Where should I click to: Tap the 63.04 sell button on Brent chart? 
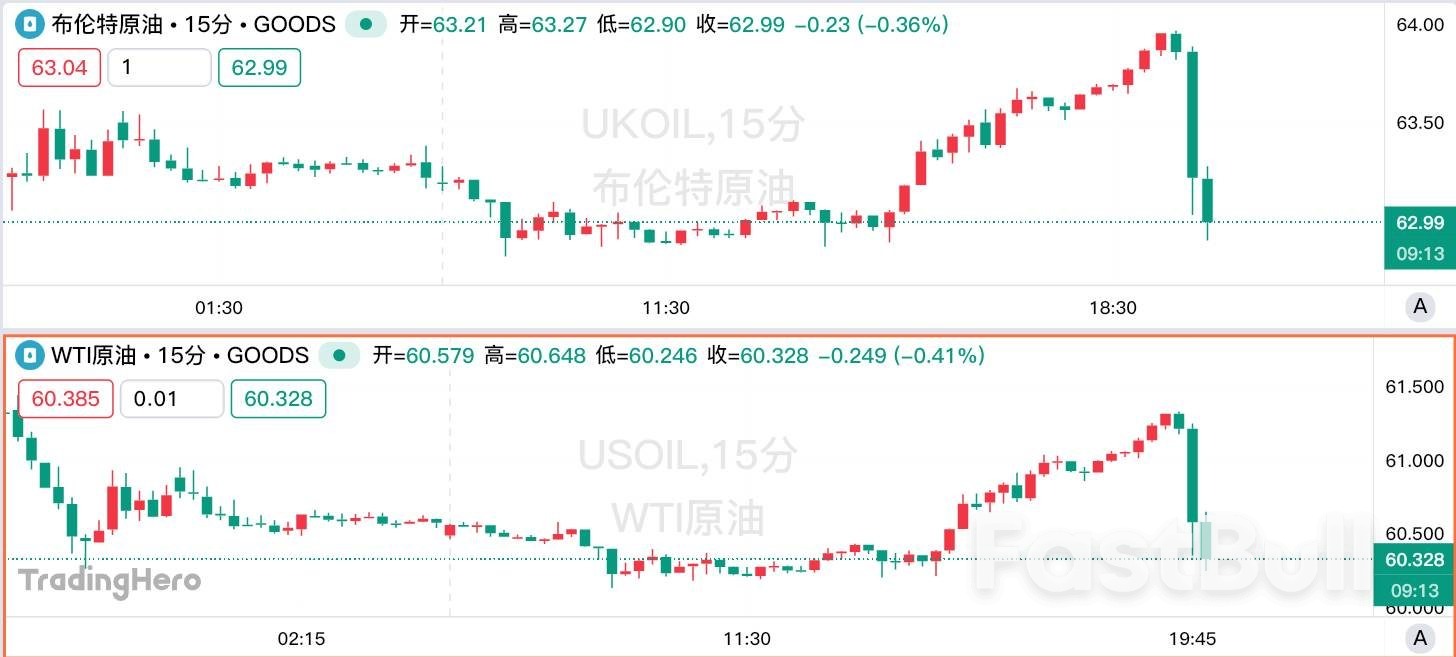click(59, 68)
